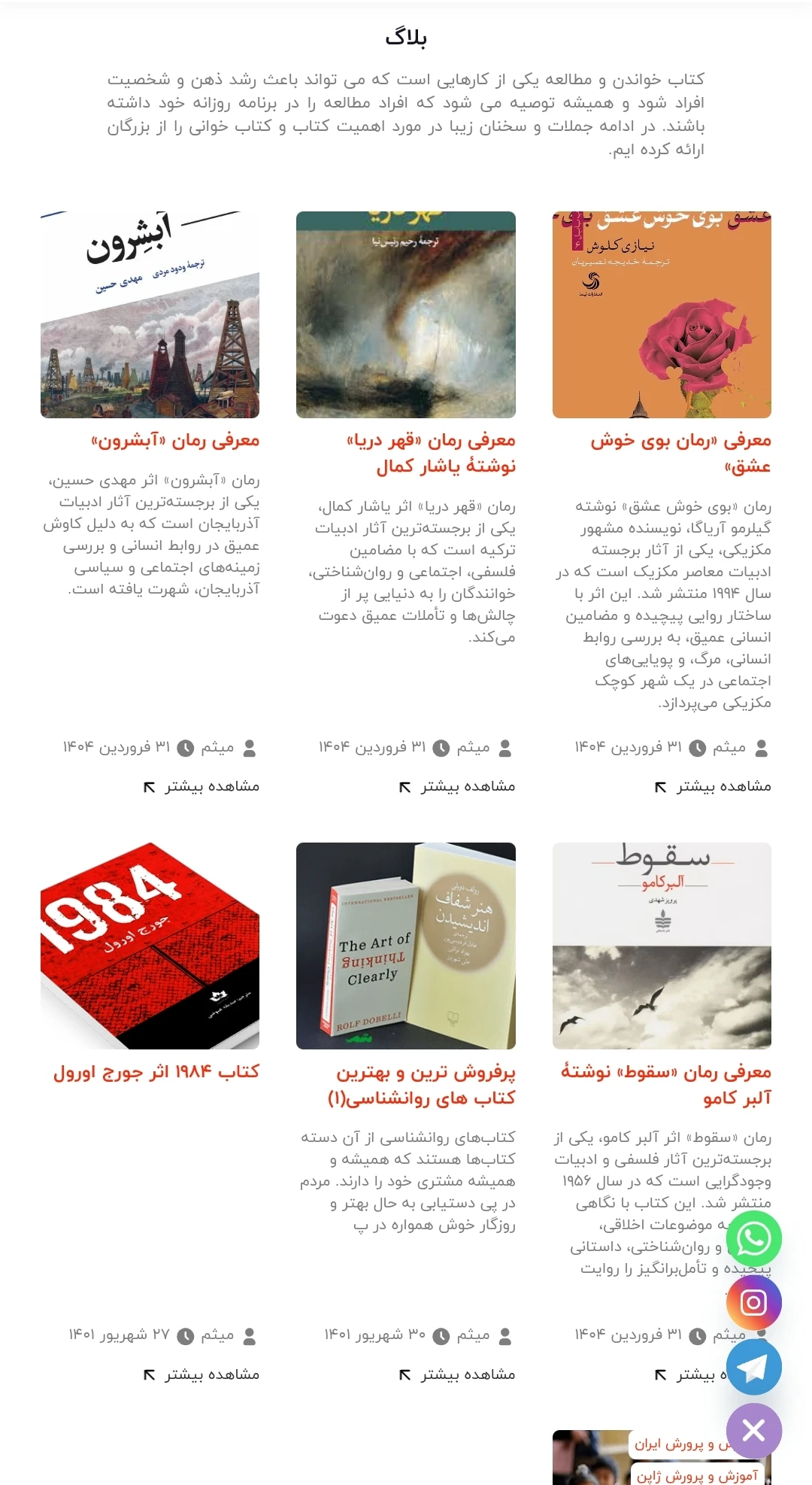Tap «مشاهده بیشتر» under the «قهر دریا» post
The image size is (812, 1485).
click(x=457, y=786)
